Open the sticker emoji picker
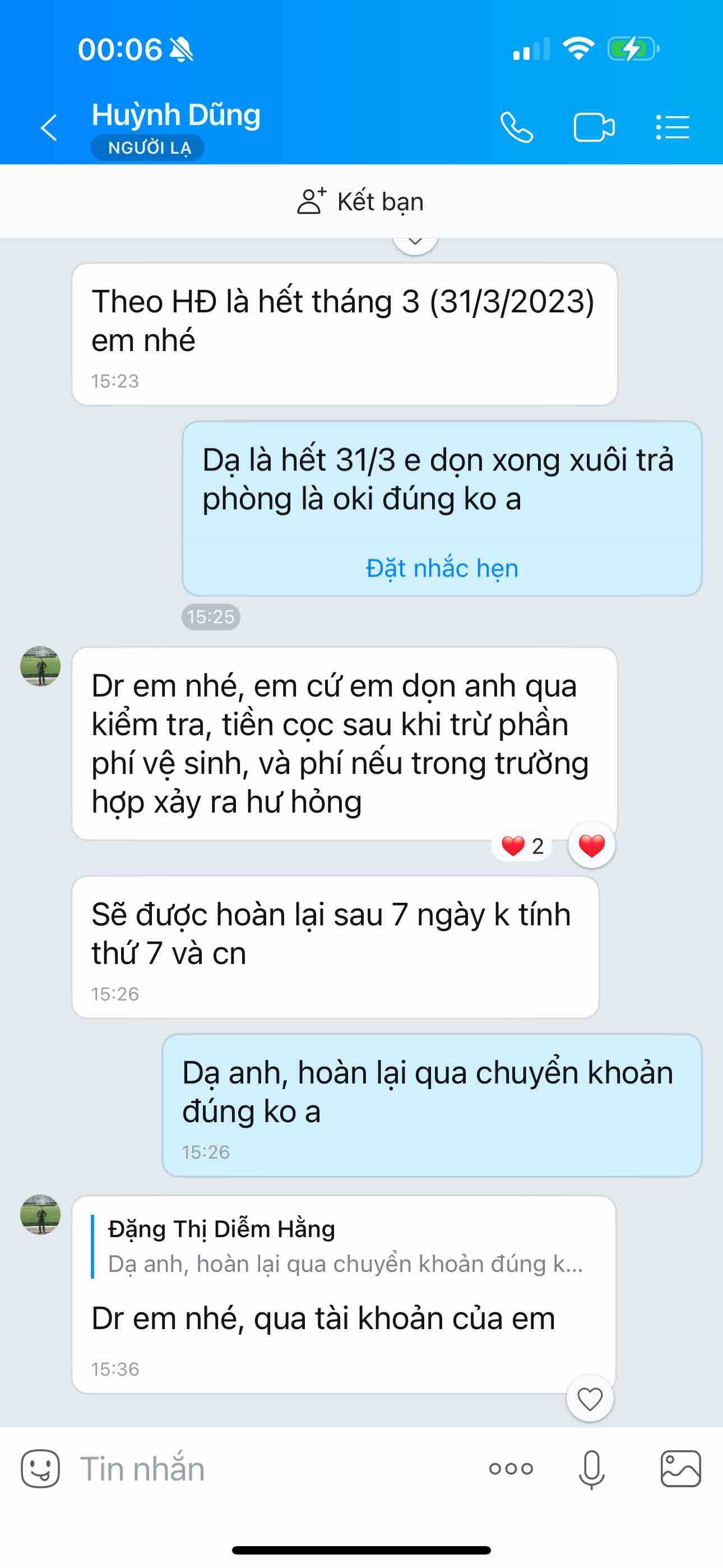 (x=40, y=1469)
